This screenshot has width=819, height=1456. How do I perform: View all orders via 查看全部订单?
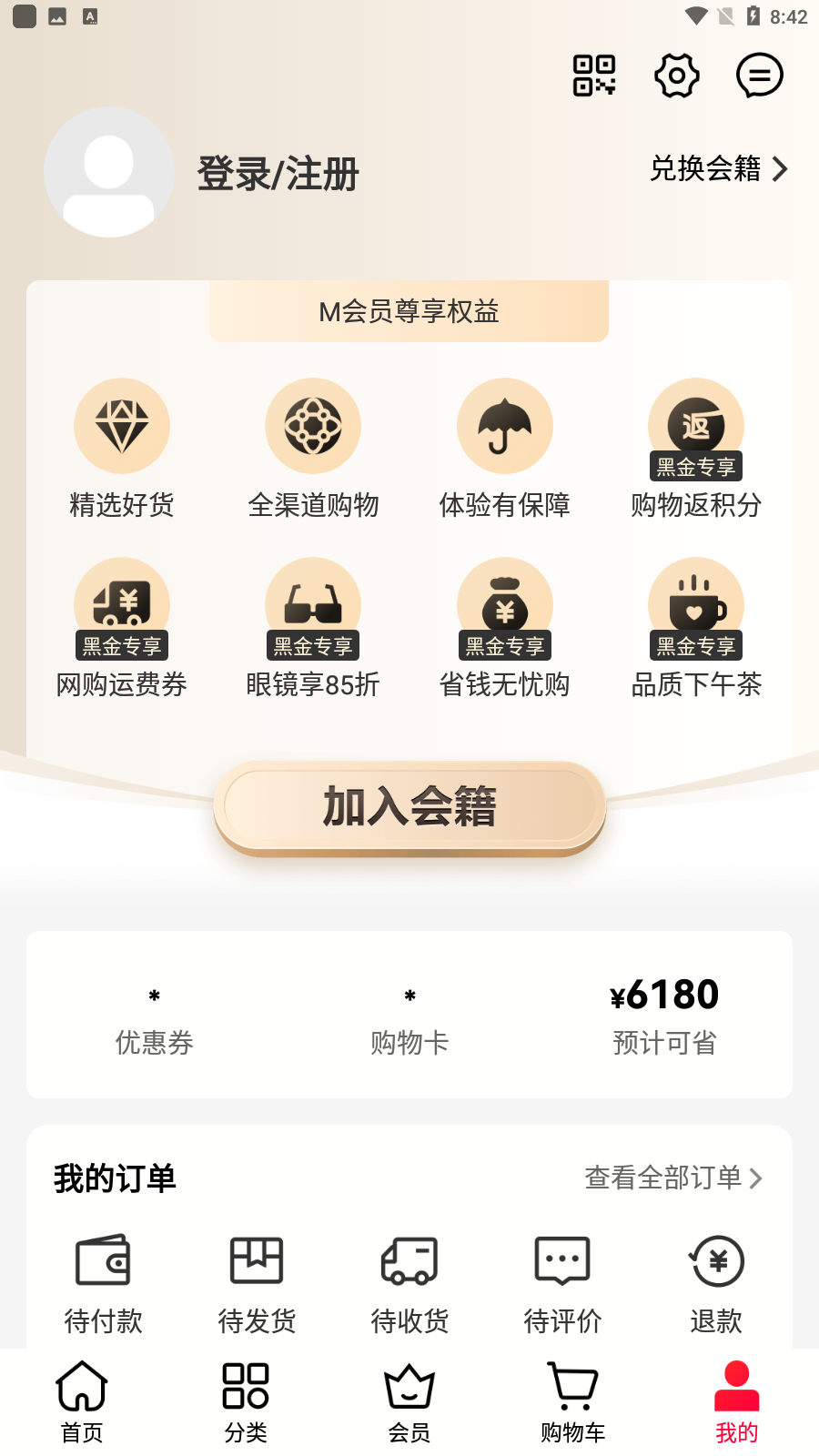click(673, 1178)
